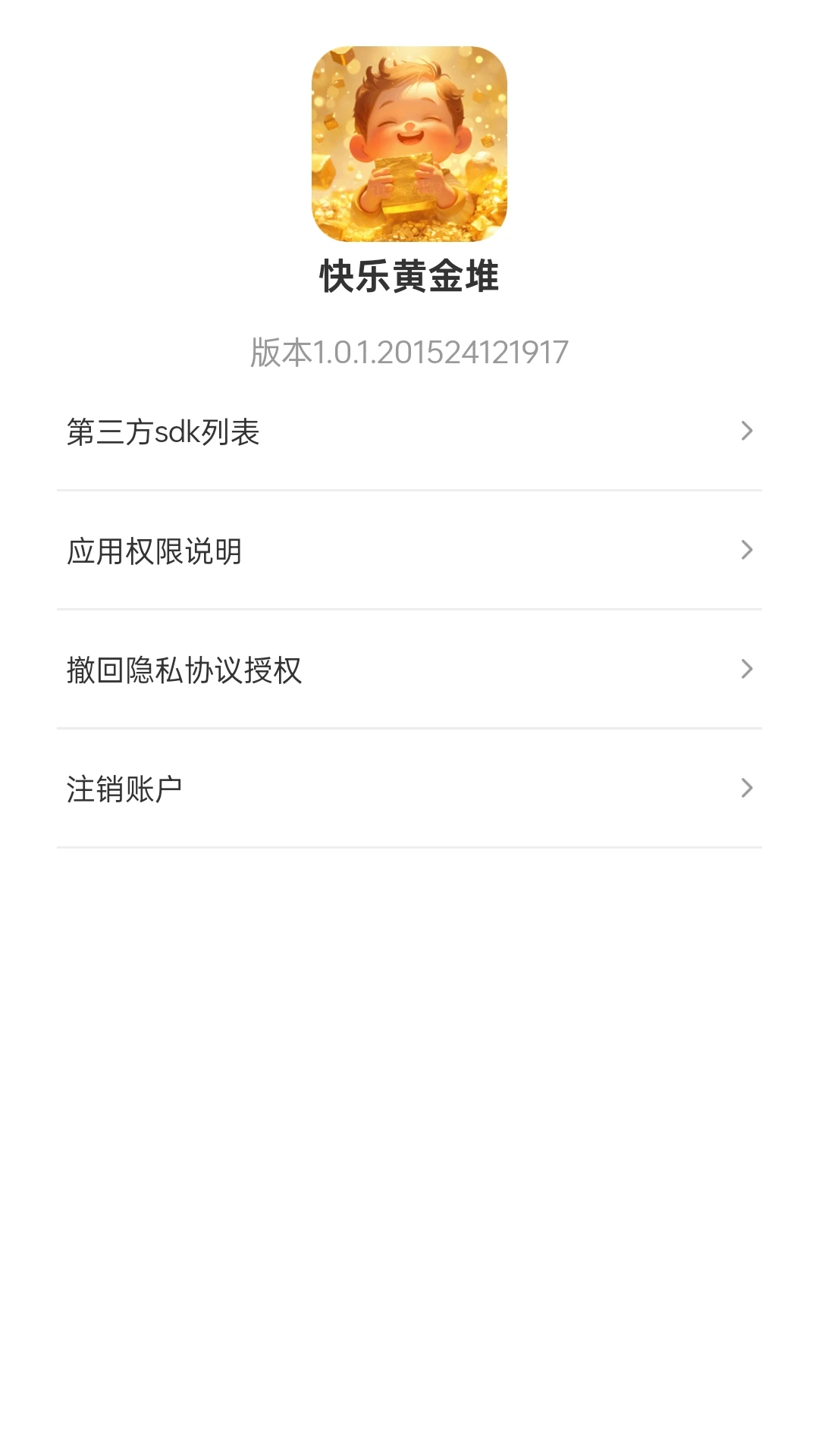
Task: Click the right arrow beside 注销账户
Action: point(747,789)
